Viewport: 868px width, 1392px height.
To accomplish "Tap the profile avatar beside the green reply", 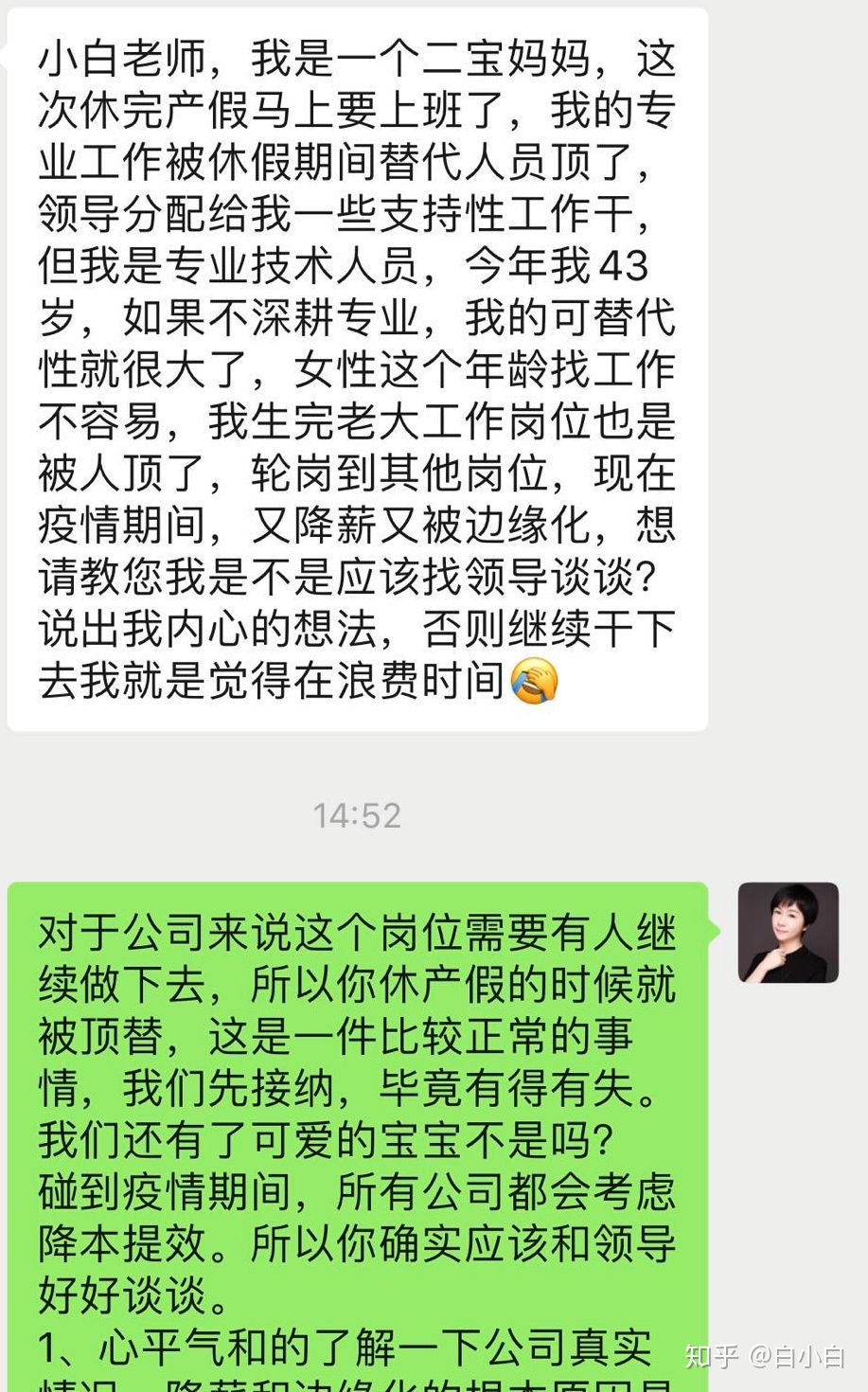I will [788, 933].
